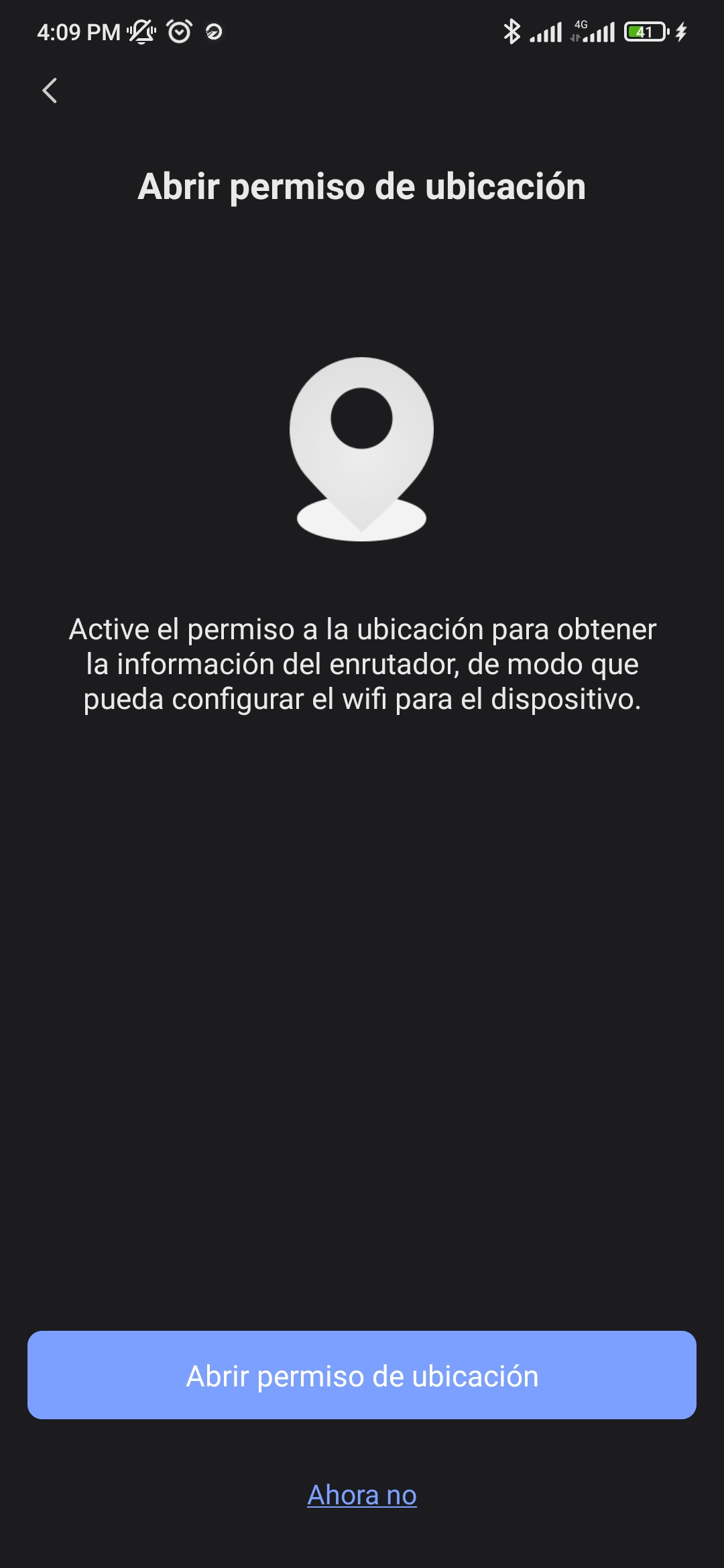The width and height of the screenshot is (724, 1568).
Task: Tap the 'Abrir permiso de ubicación' button
Action: tap(362, 1376)
